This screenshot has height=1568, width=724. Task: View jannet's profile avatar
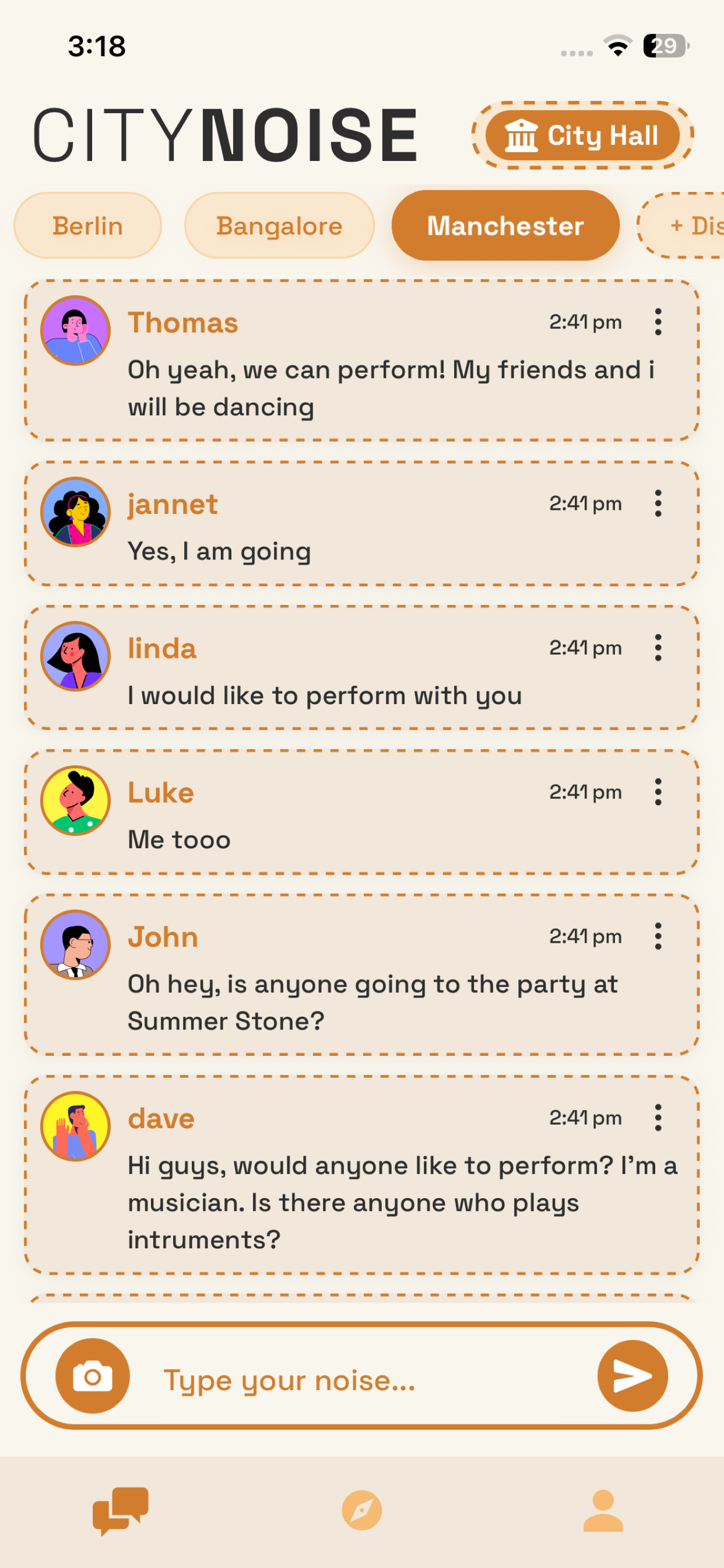coord(75,512)
